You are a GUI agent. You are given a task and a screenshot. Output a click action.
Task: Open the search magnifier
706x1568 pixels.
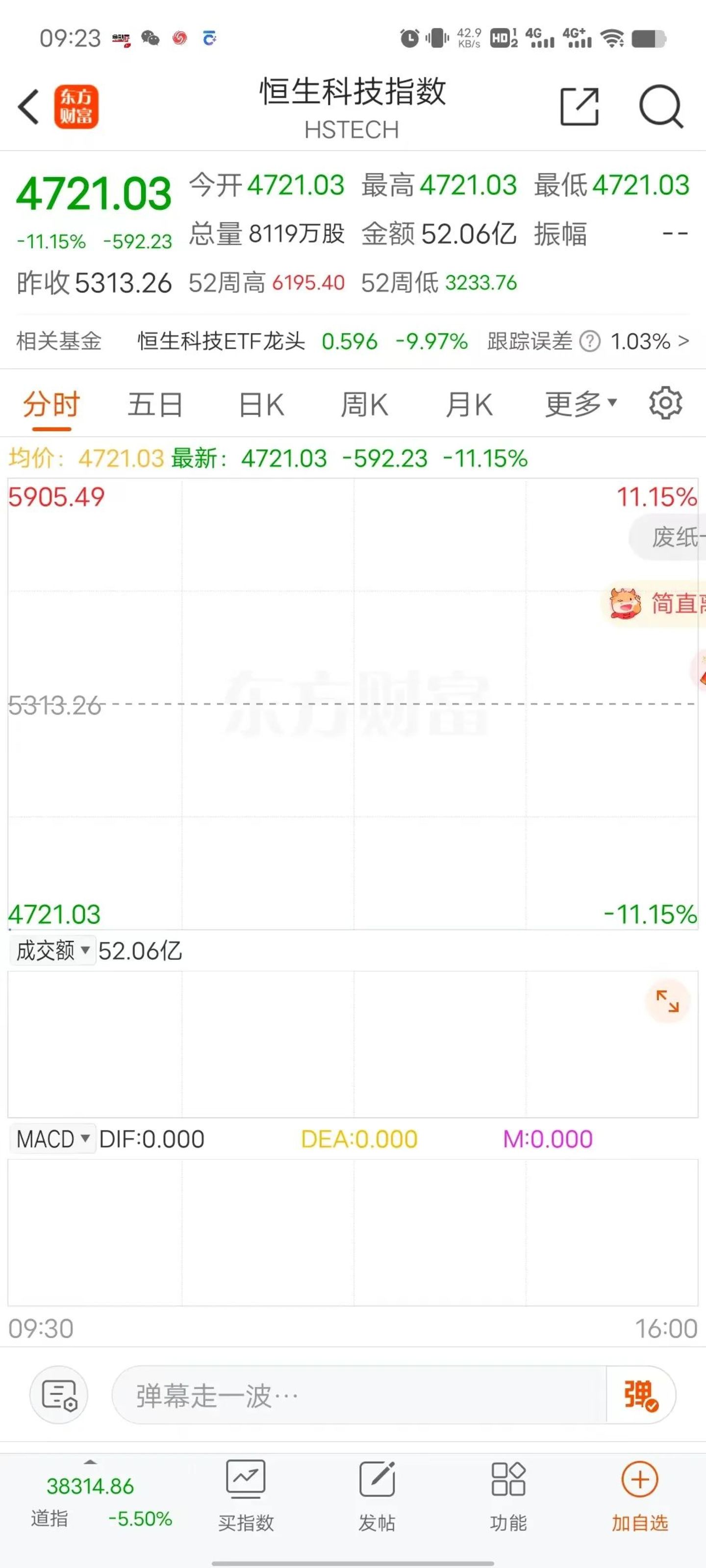[660, 107]
